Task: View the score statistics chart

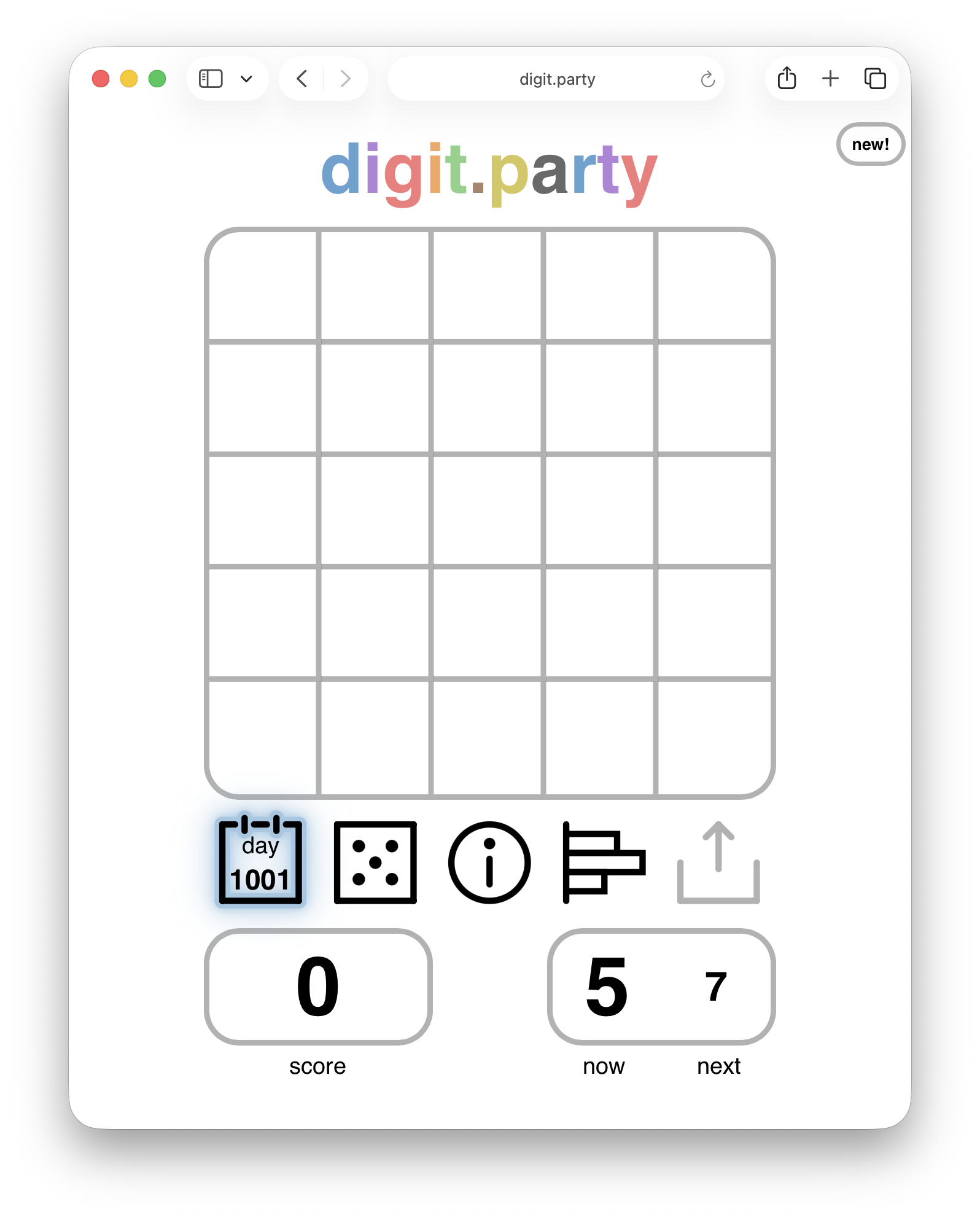Action: [604, 862]
